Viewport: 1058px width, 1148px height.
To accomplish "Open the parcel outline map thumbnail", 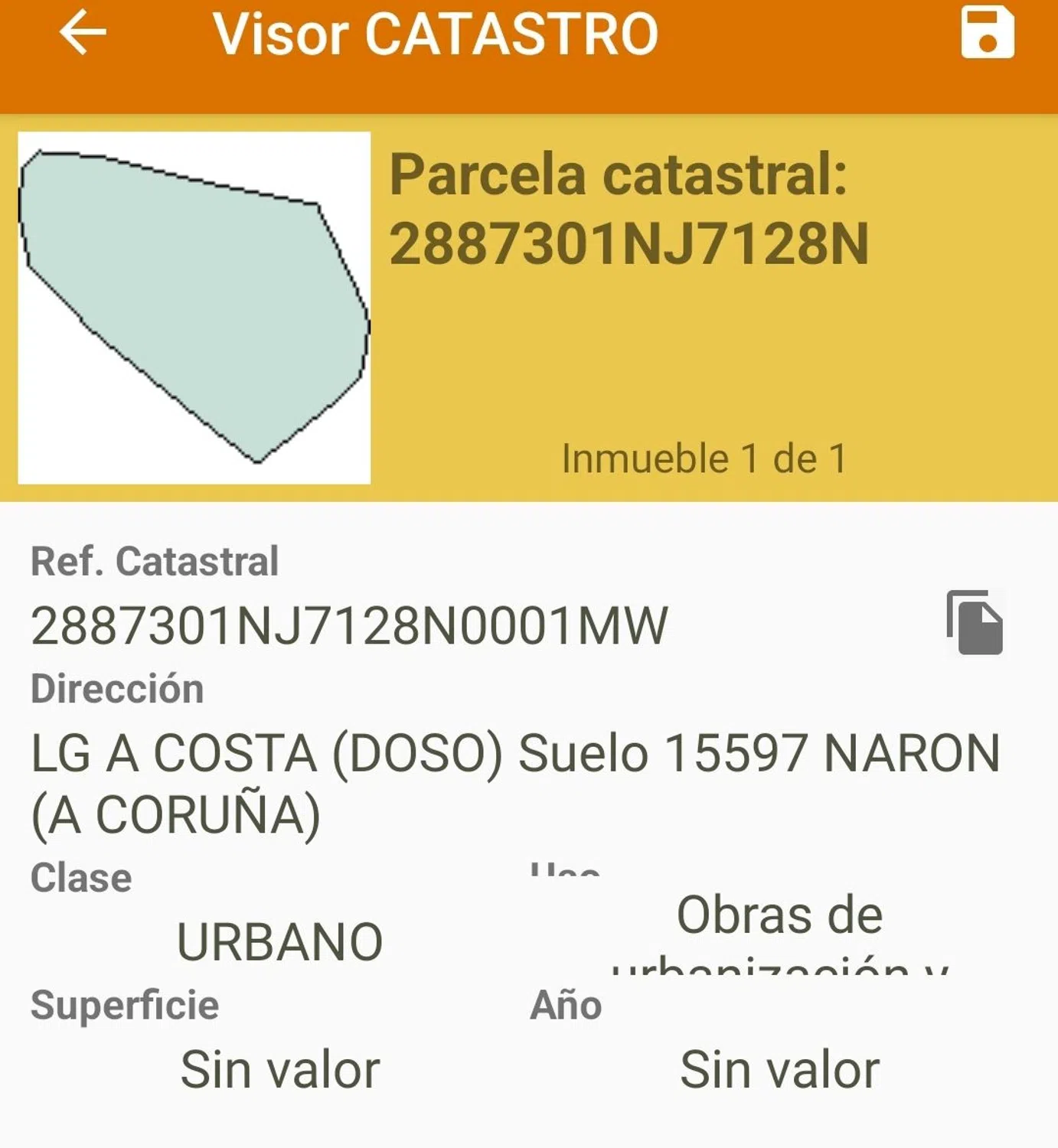I will (x=194, y=308).
